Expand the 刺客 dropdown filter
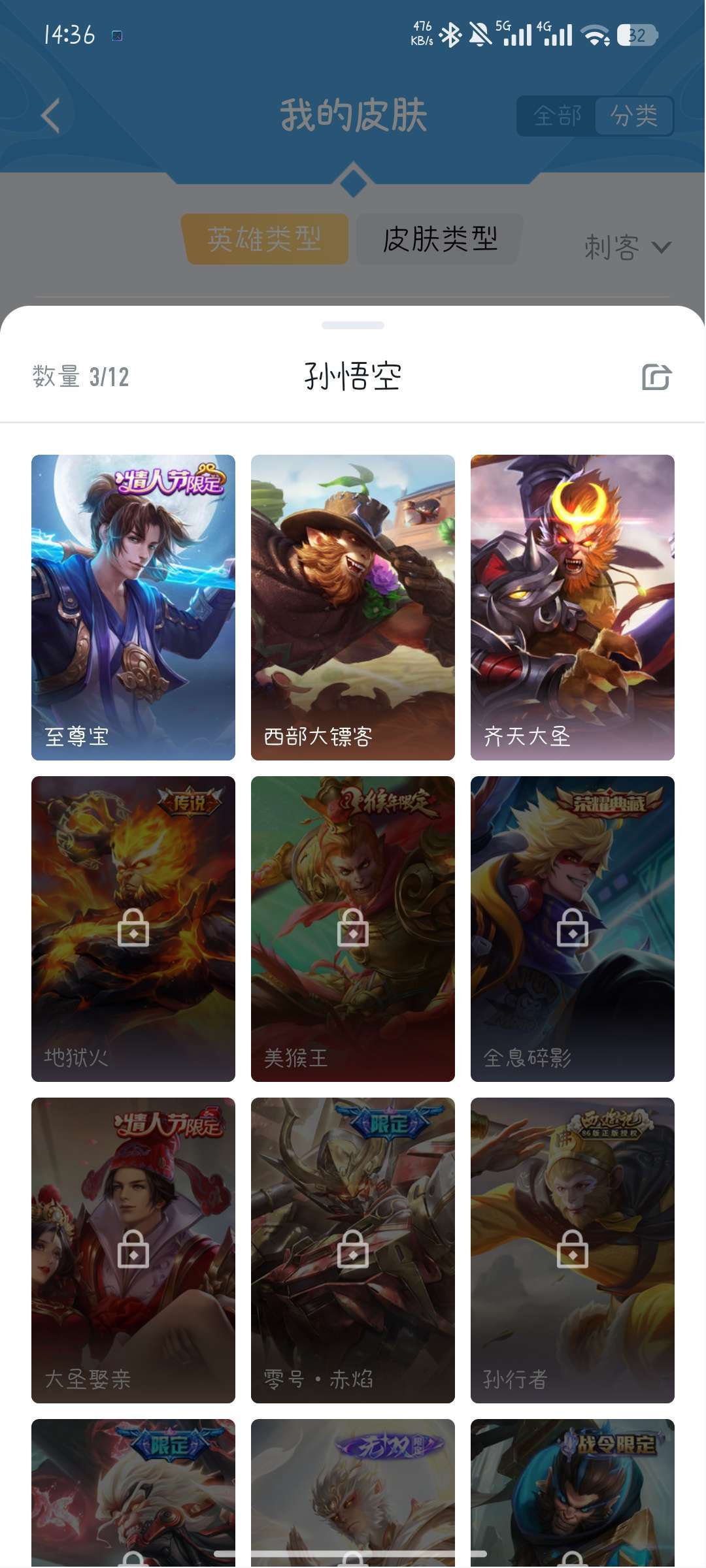This screenshot has width=706, height=1568. click(628, 248)
